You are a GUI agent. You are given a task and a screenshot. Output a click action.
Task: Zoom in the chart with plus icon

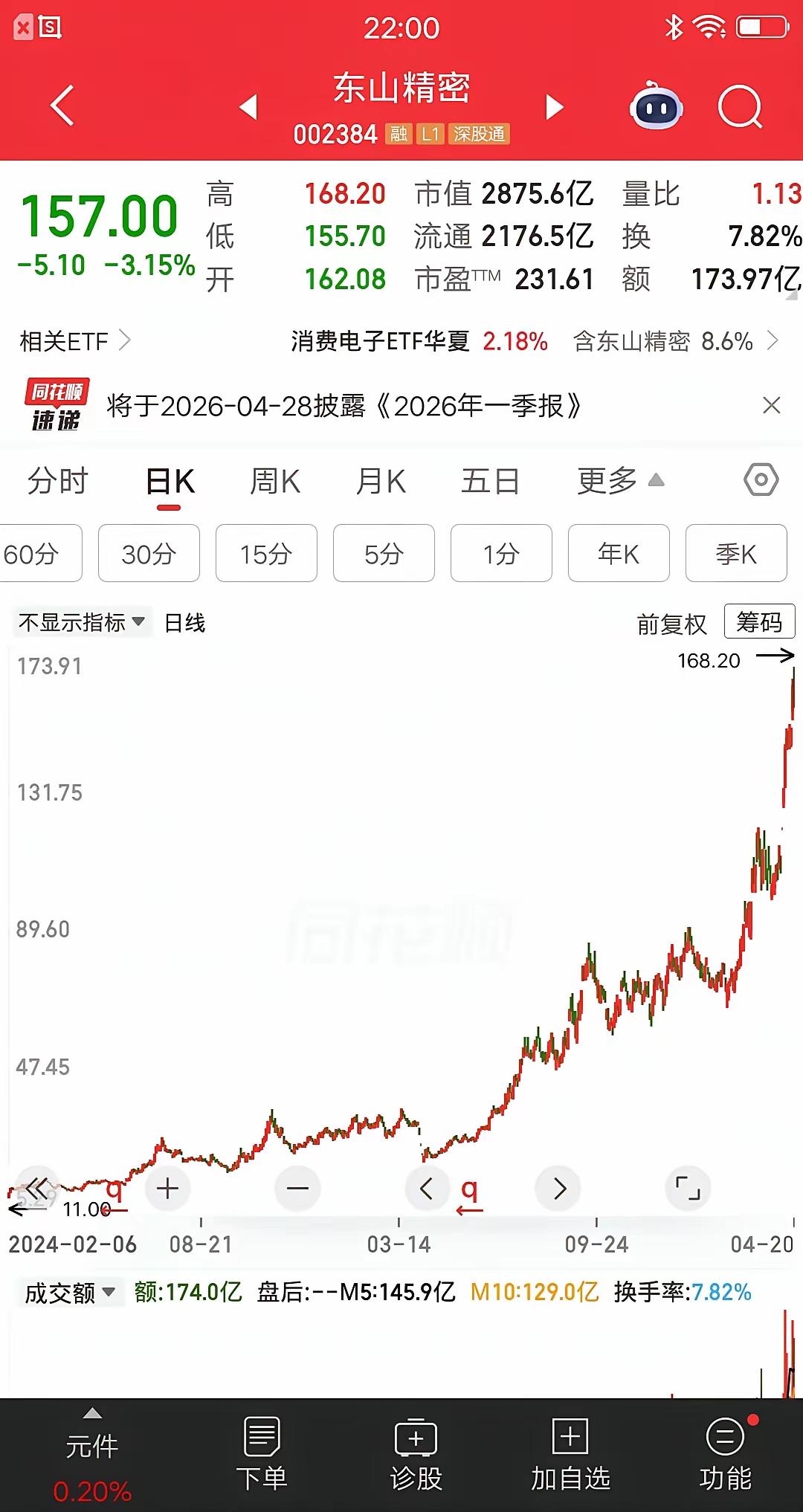click(167, 1188)
